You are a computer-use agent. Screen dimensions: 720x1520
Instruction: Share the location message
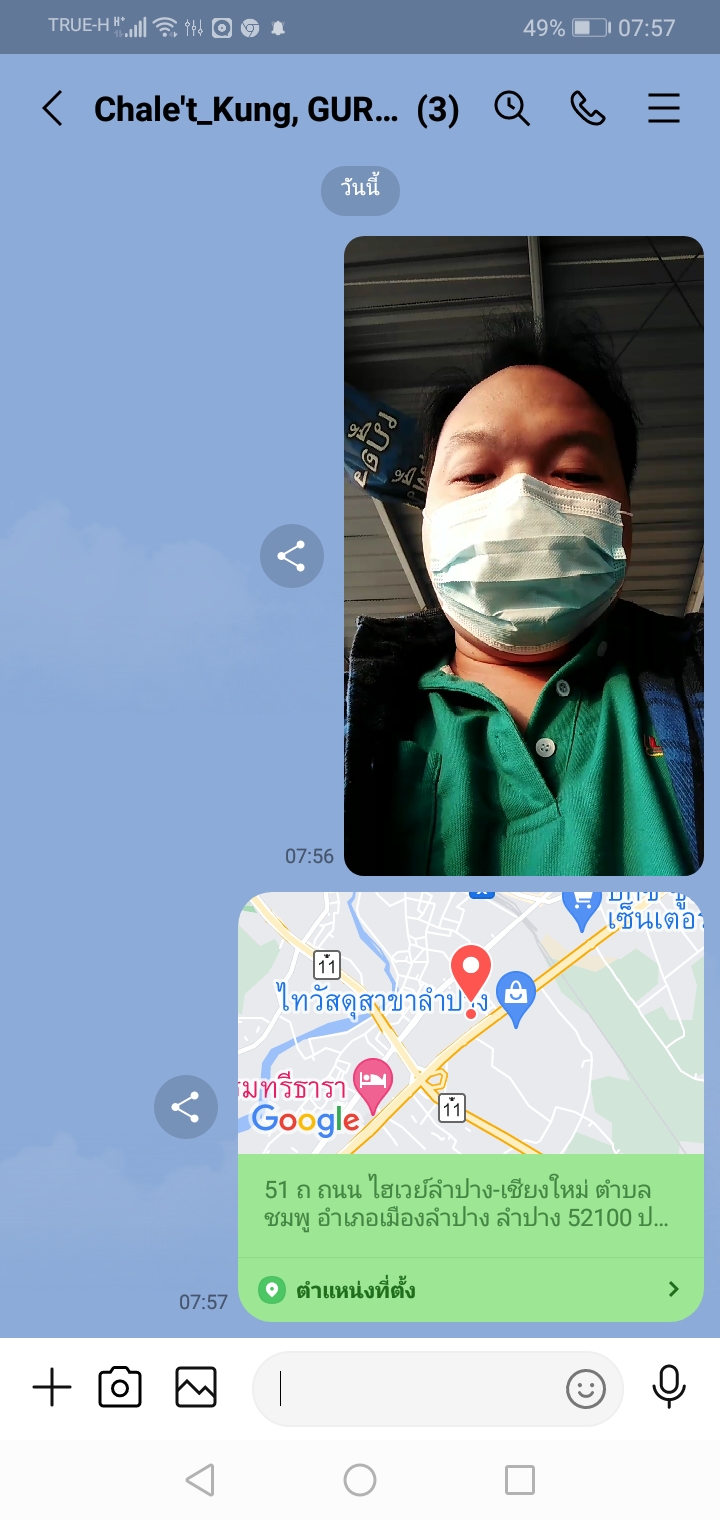tap(186, 1107)
